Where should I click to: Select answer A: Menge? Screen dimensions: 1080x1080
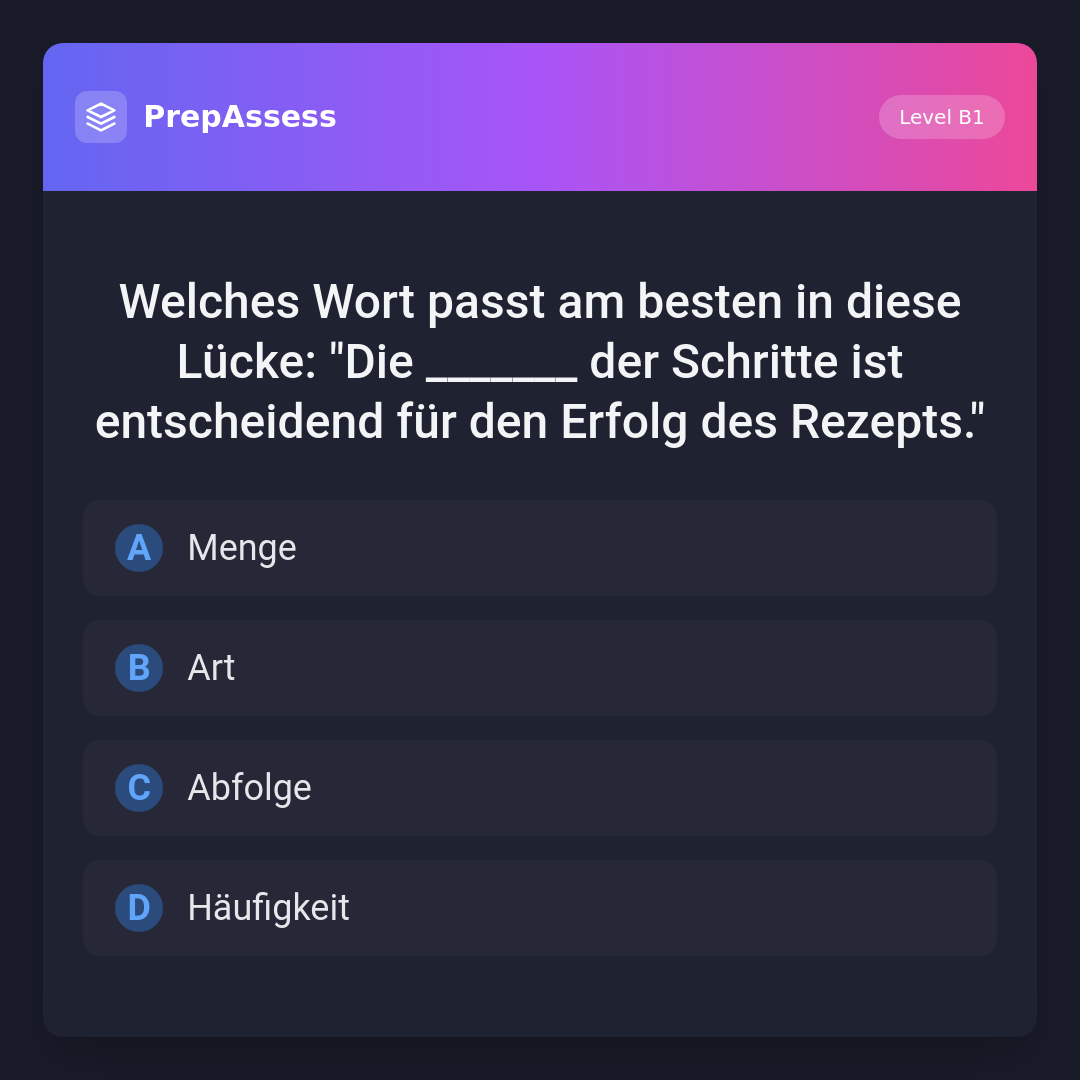(x=539, y=548)
